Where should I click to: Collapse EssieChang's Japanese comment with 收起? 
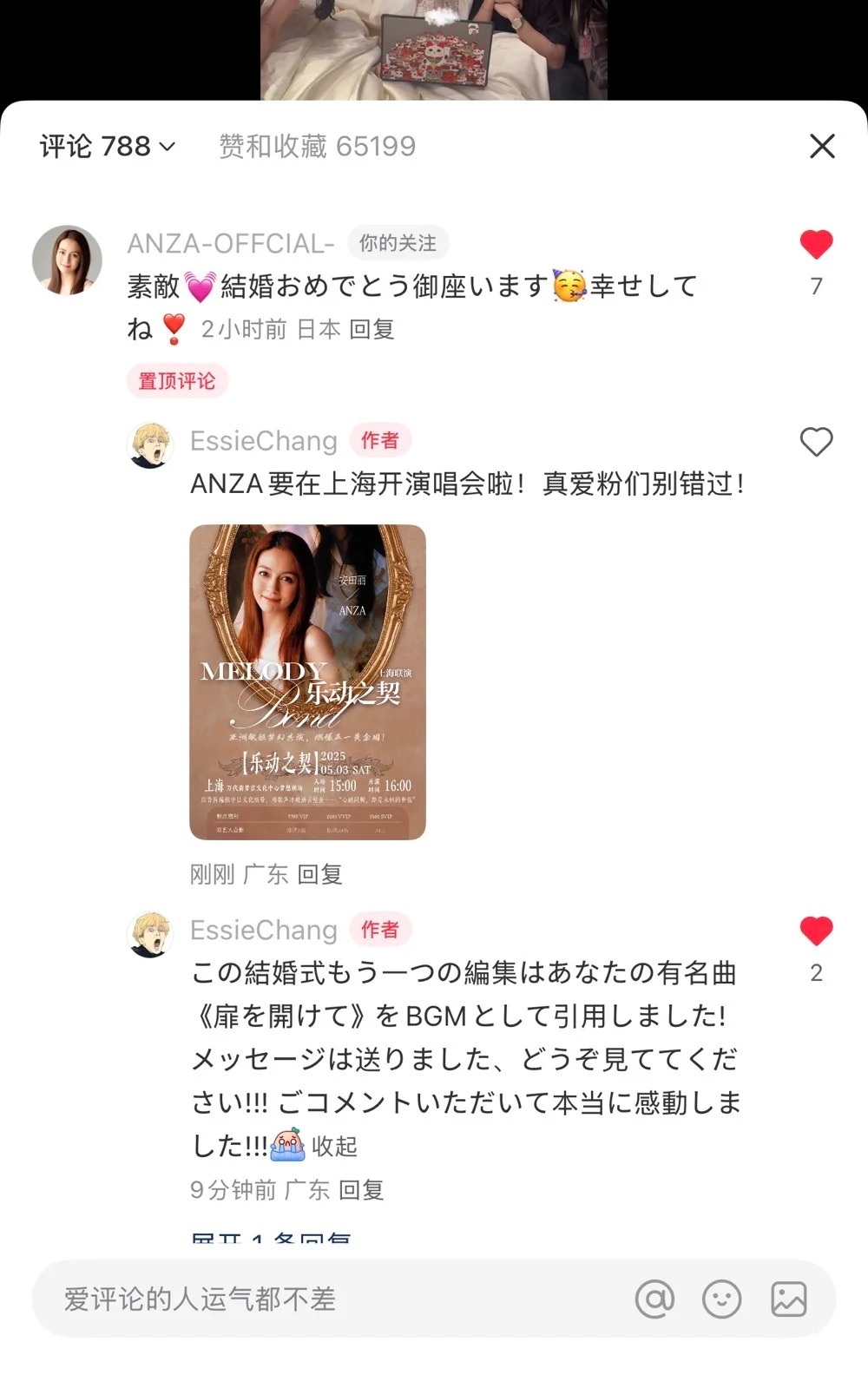click(334, 1146)
